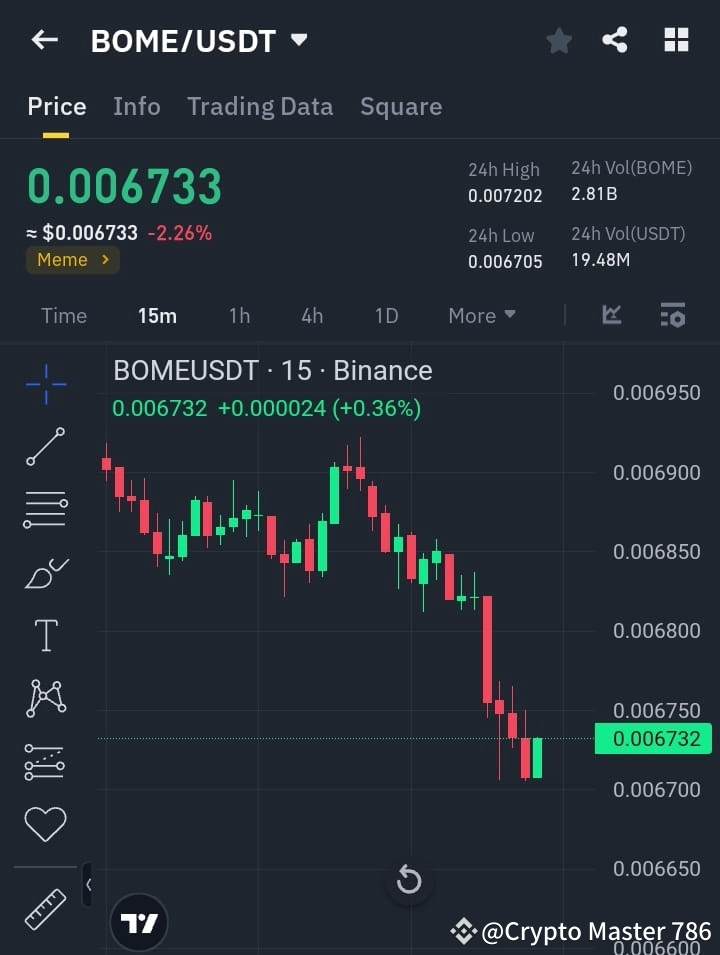Expand the collapsed drawing toolbar chevron
This screenshot has width=720, height=955.
coord(88,884)
